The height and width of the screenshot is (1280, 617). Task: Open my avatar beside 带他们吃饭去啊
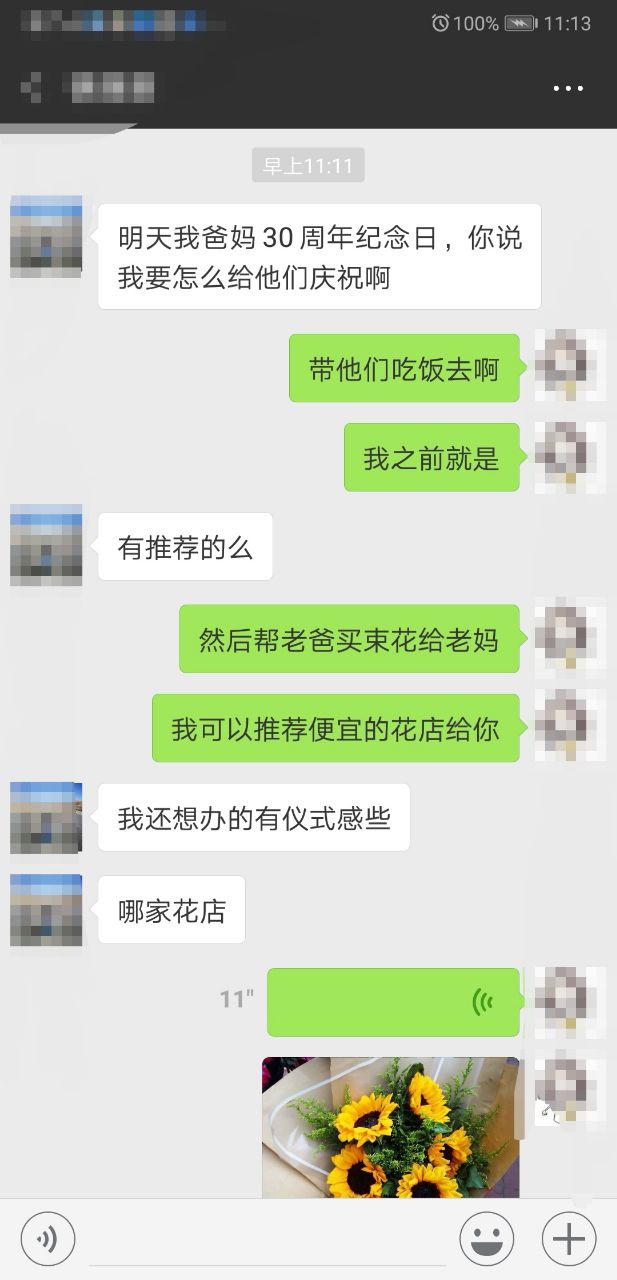569,366
